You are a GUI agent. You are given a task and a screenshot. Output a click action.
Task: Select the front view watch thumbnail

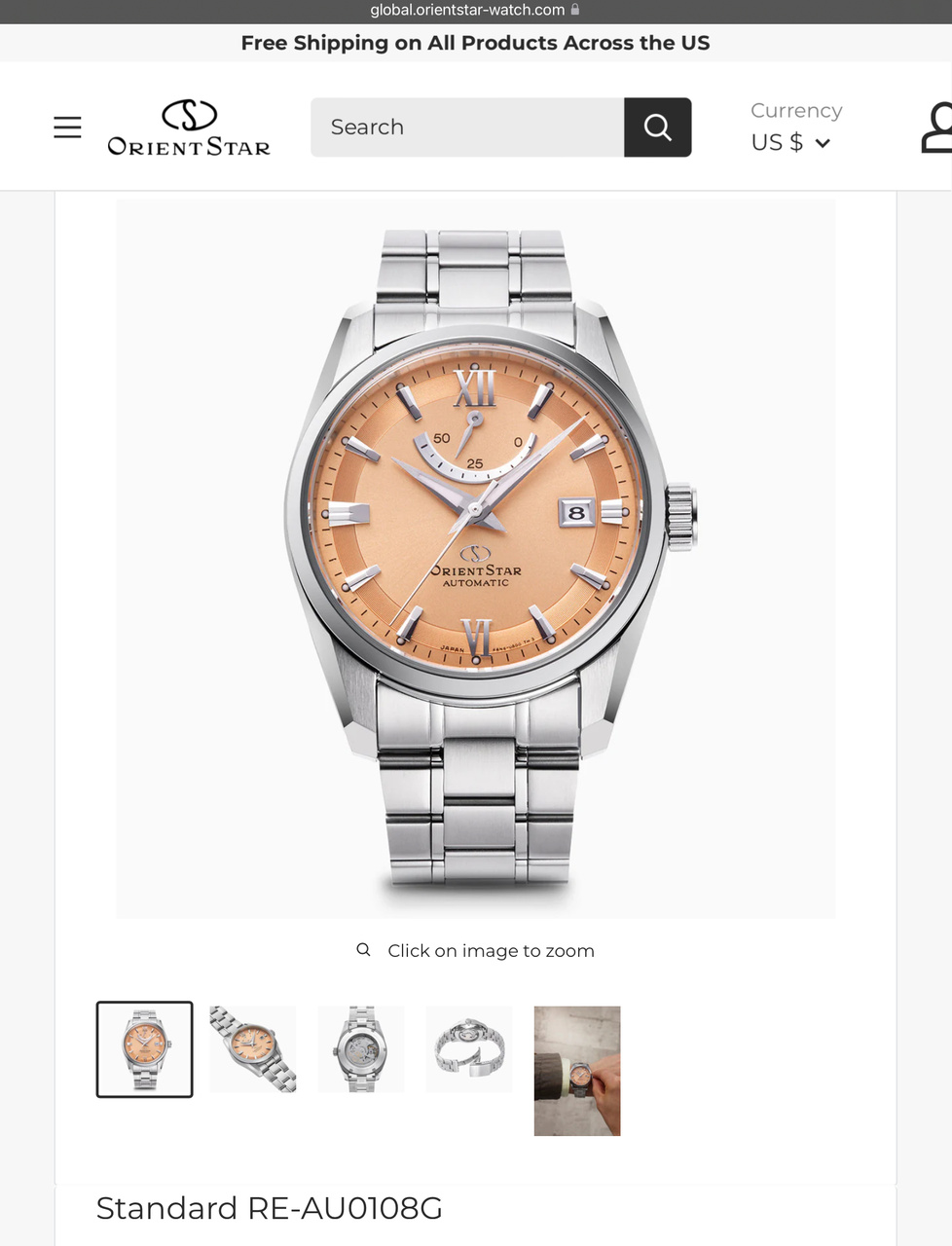pos(144,1049)
